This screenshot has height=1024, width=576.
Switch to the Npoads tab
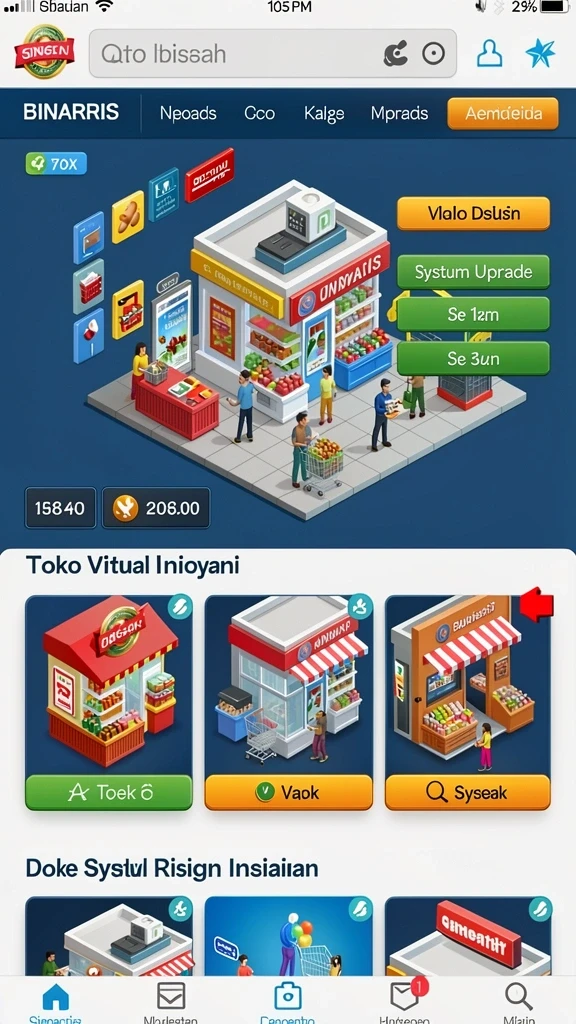[188, 114]
